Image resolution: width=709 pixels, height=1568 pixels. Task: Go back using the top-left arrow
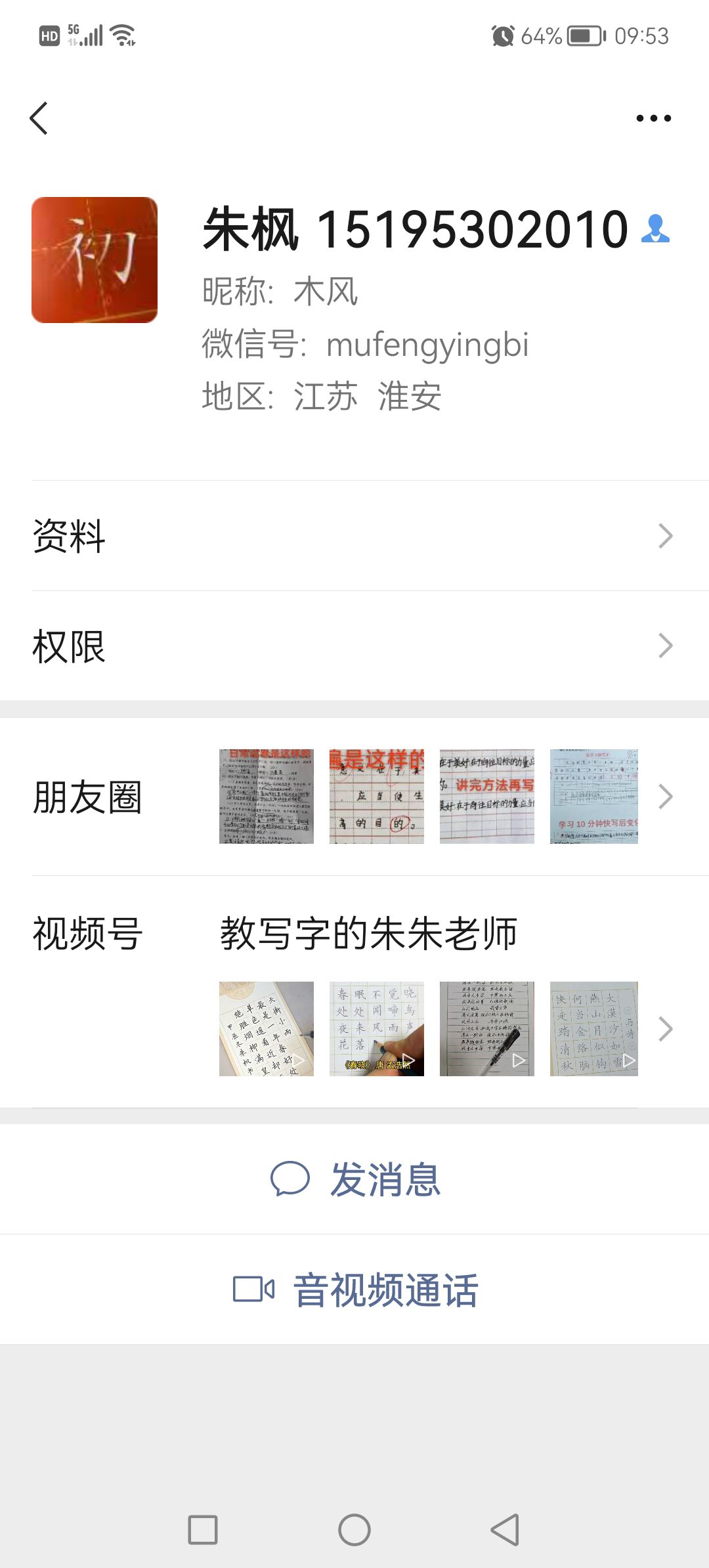point(39,118)
